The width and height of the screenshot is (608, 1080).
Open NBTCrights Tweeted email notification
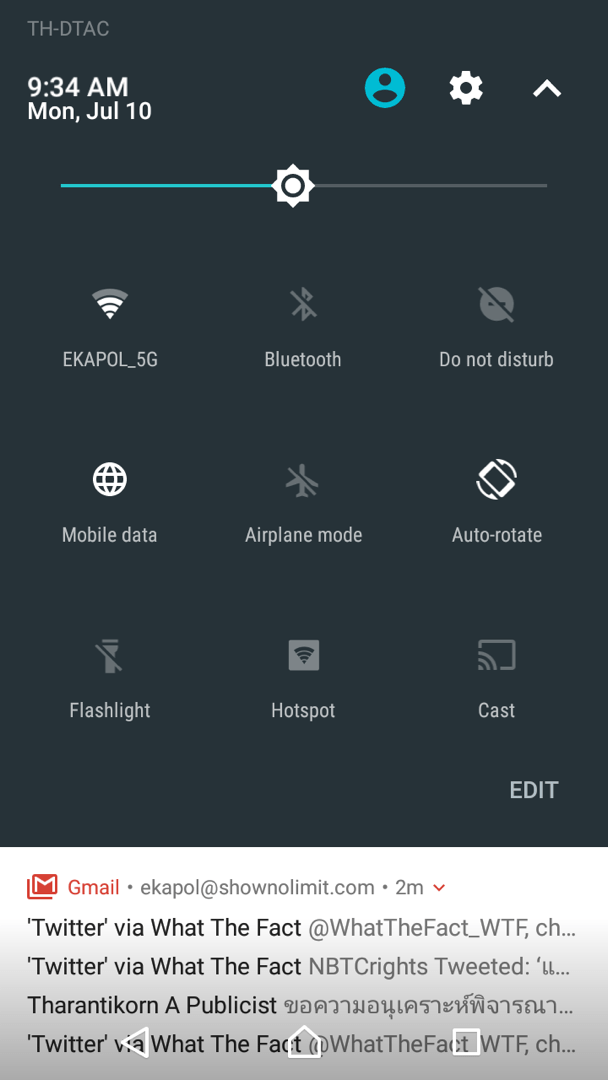pyautogui.click(x=300, y=966)
